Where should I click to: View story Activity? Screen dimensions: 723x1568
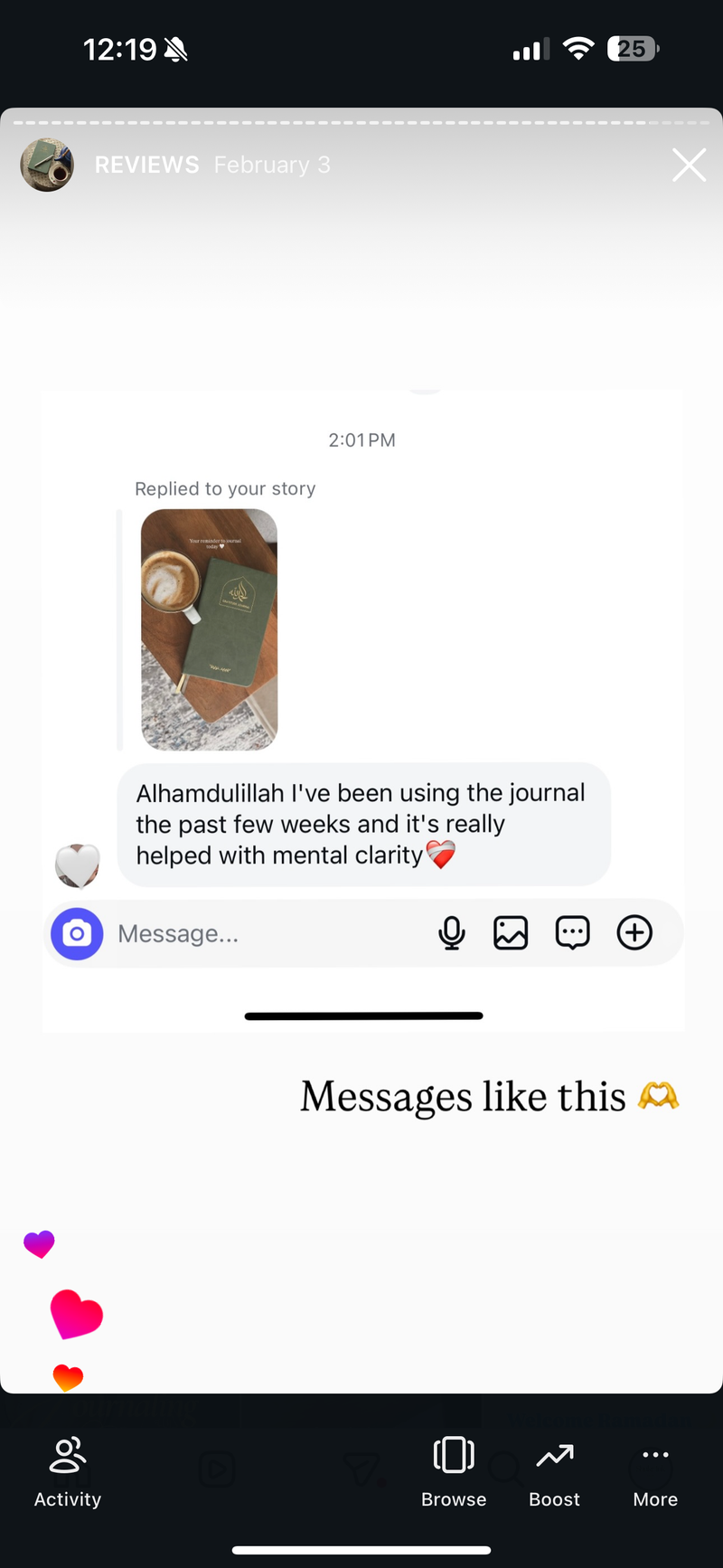coord(68,1471)
